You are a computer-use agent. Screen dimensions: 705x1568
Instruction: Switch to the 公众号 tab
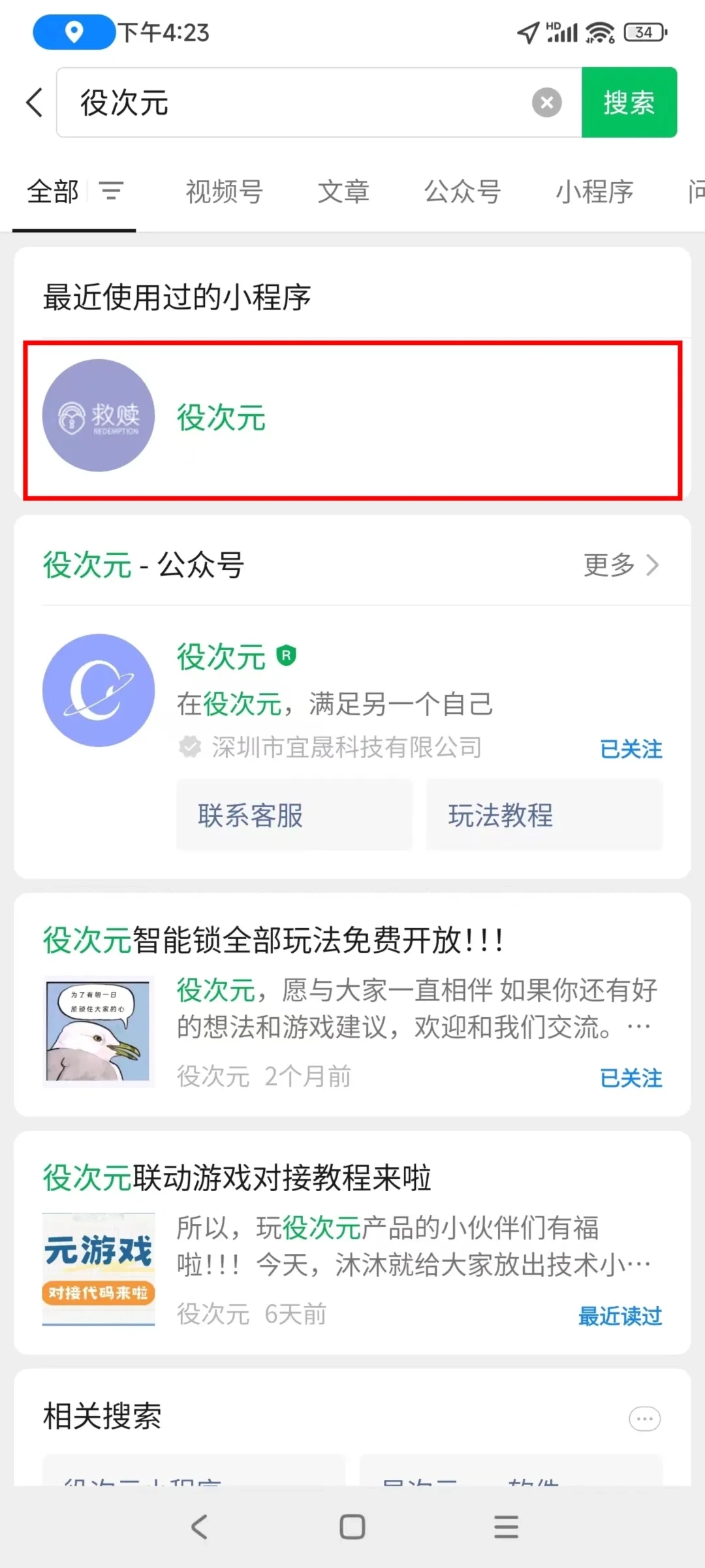tap(462, 192)
